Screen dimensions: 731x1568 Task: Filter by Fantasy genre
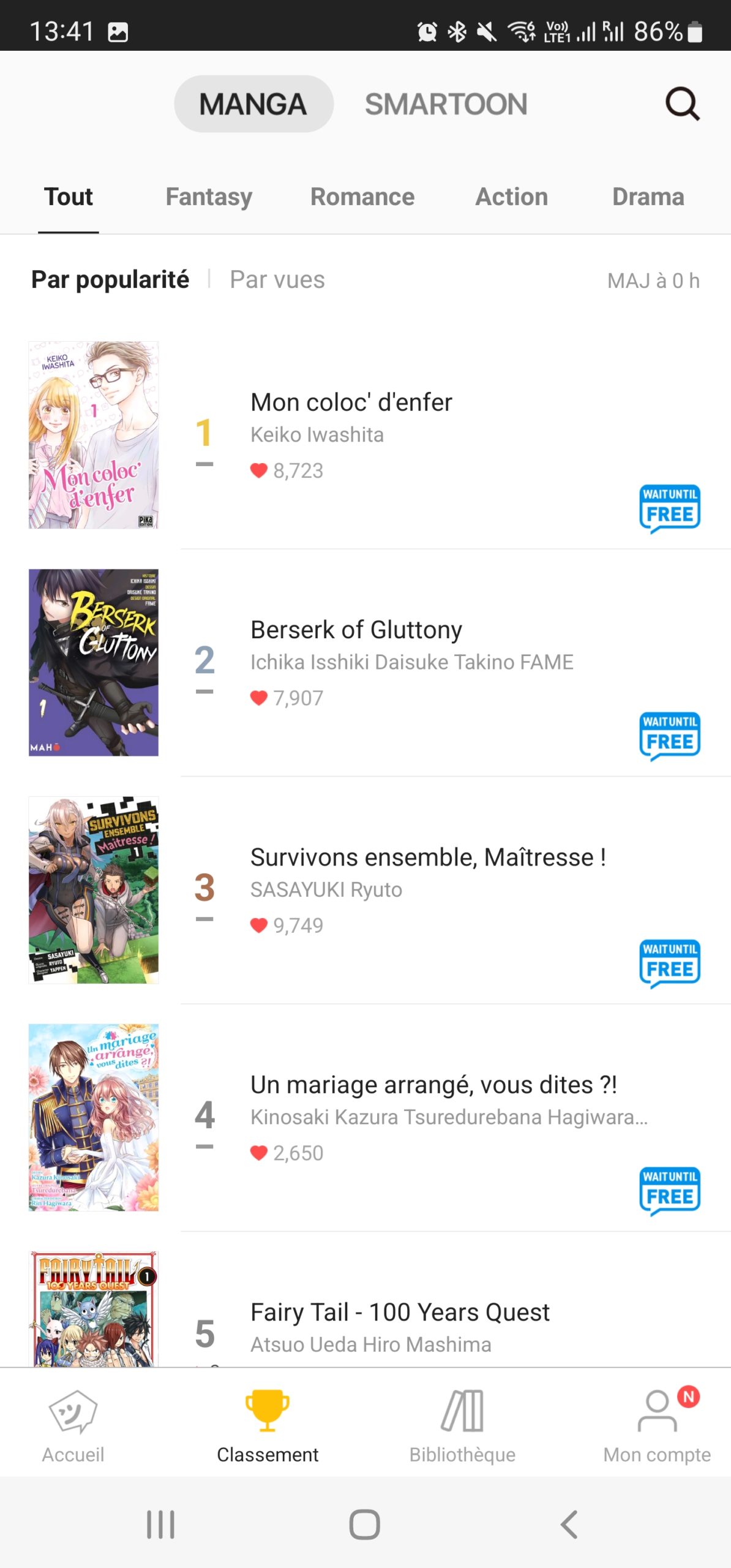point(209,197)
